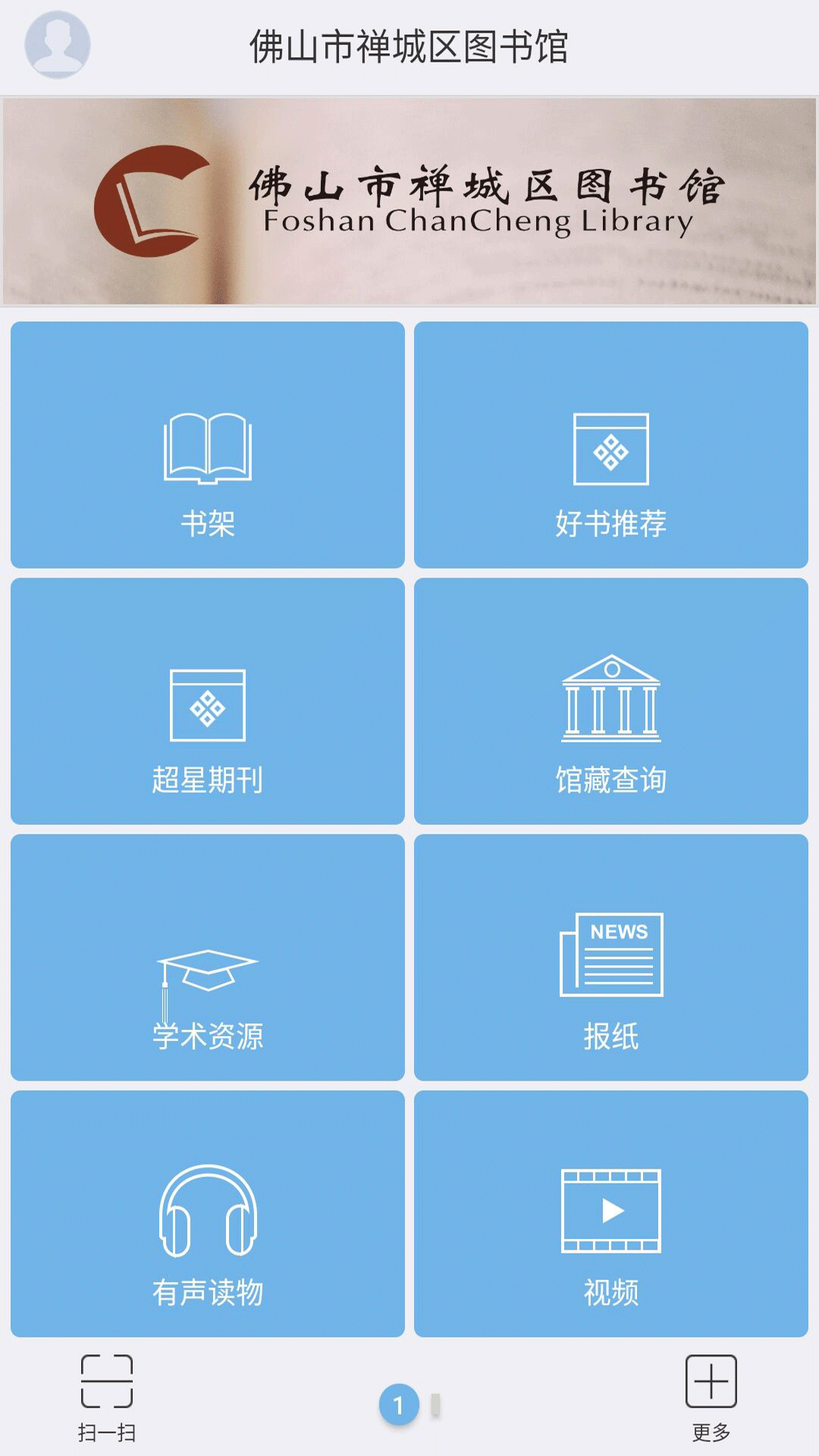Screen dimensions: 819x1456
Task: Click the columned building icon for catalog search
Action: pos(610,700)
